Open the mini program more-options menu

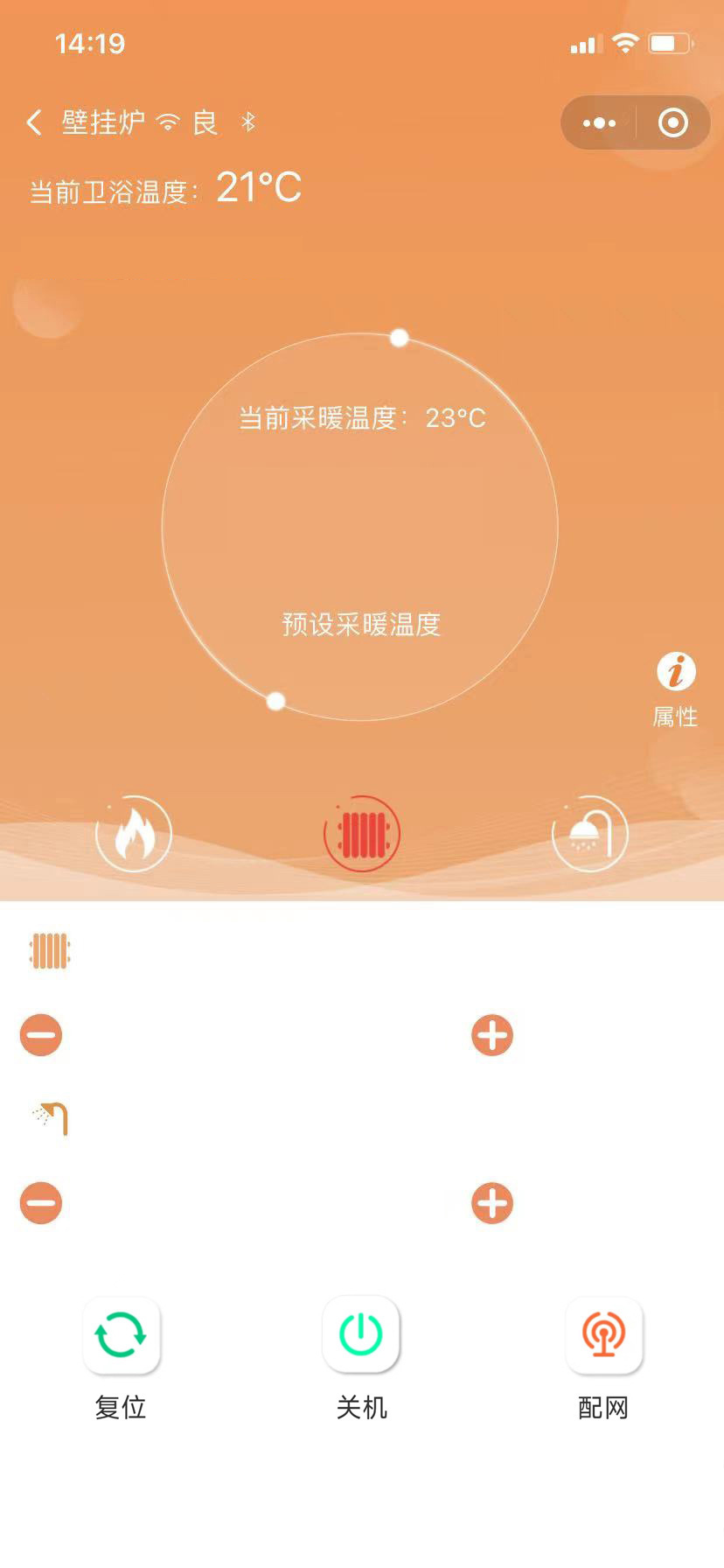click(599, 123)
